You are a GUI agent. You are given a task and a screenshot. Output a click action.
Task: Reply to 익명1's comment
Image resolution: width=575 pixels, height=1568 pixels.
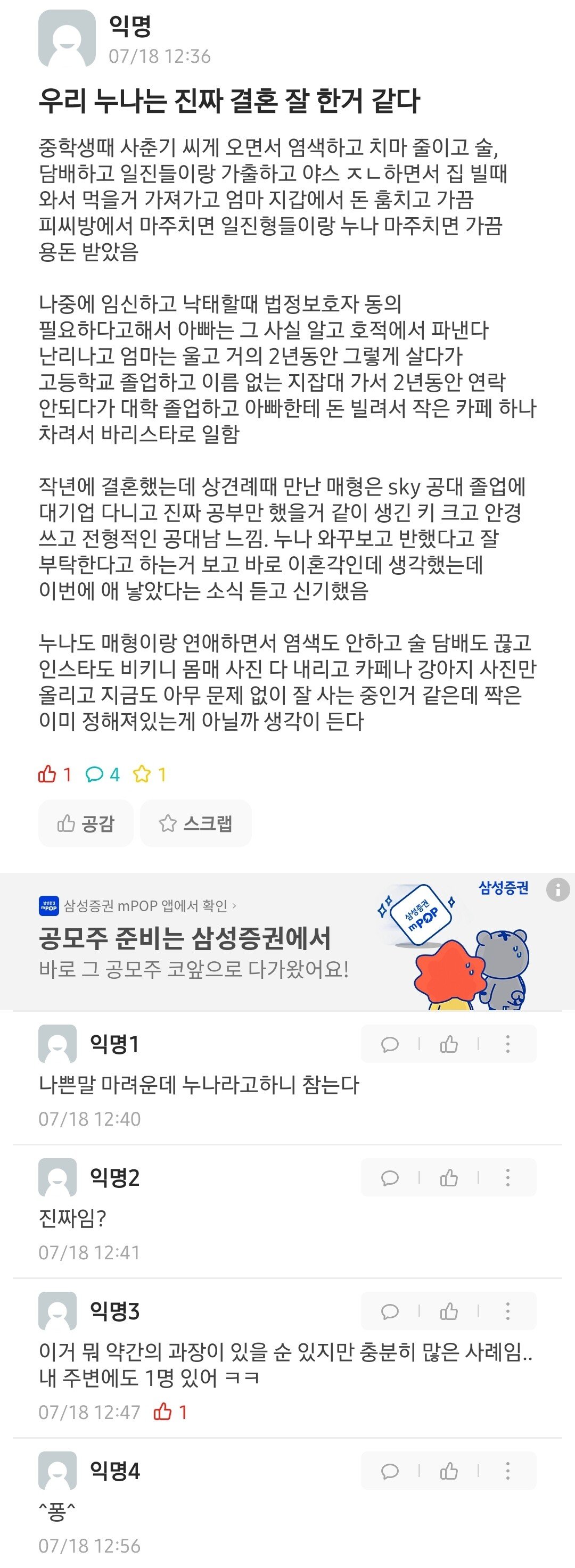(x=390, y=1044)
